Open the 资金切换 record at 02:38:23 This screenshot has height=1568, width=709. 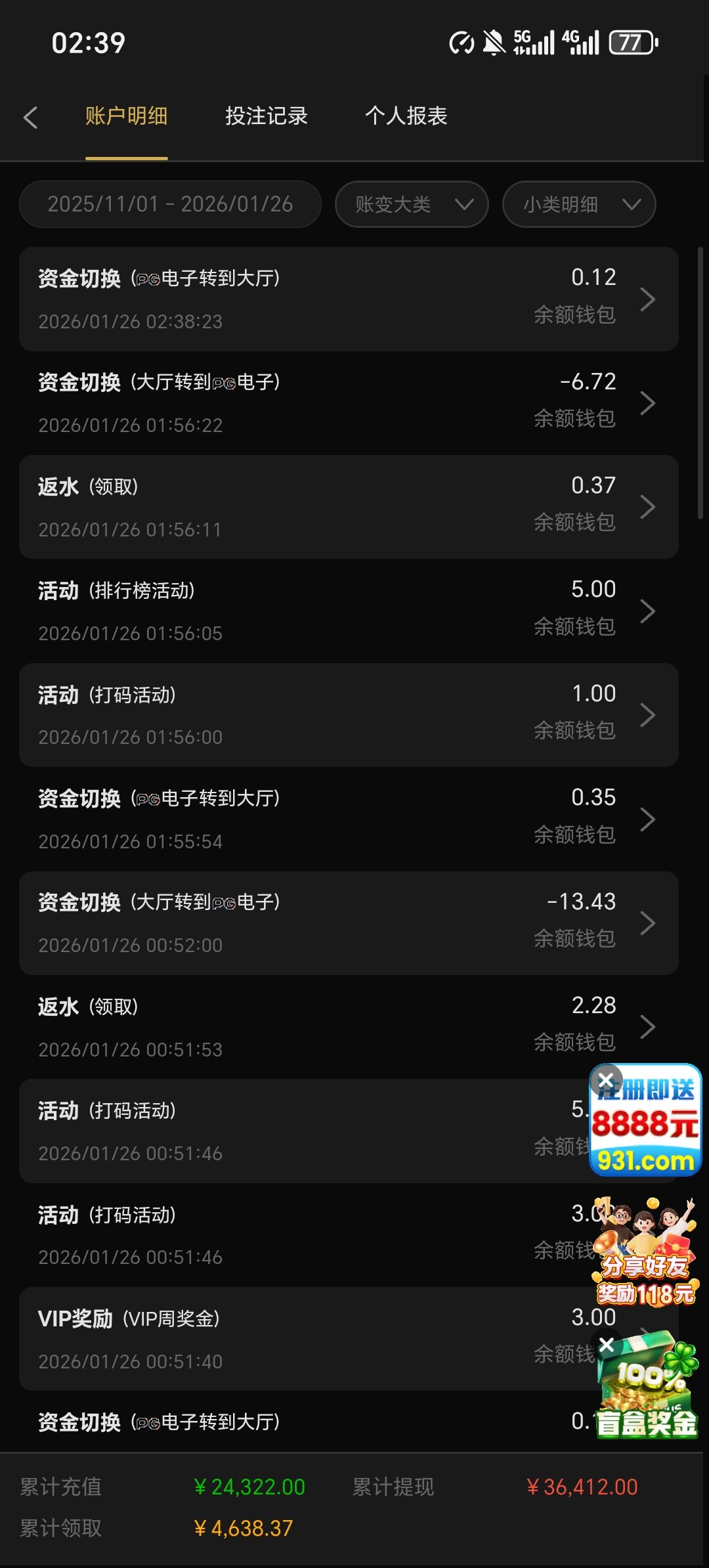348,299
